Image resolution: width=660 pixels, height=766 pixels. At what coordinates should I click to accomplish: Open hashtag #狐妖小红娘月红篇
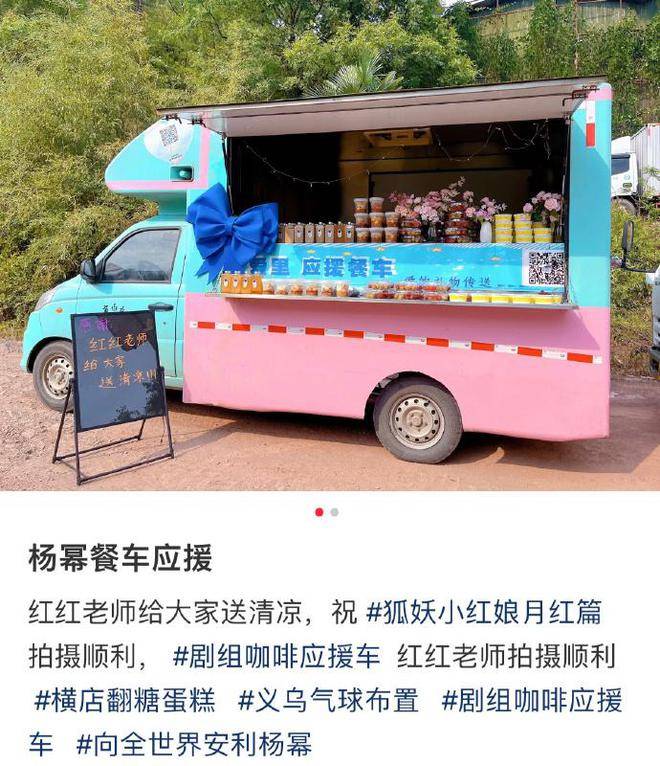pos(483,612)
